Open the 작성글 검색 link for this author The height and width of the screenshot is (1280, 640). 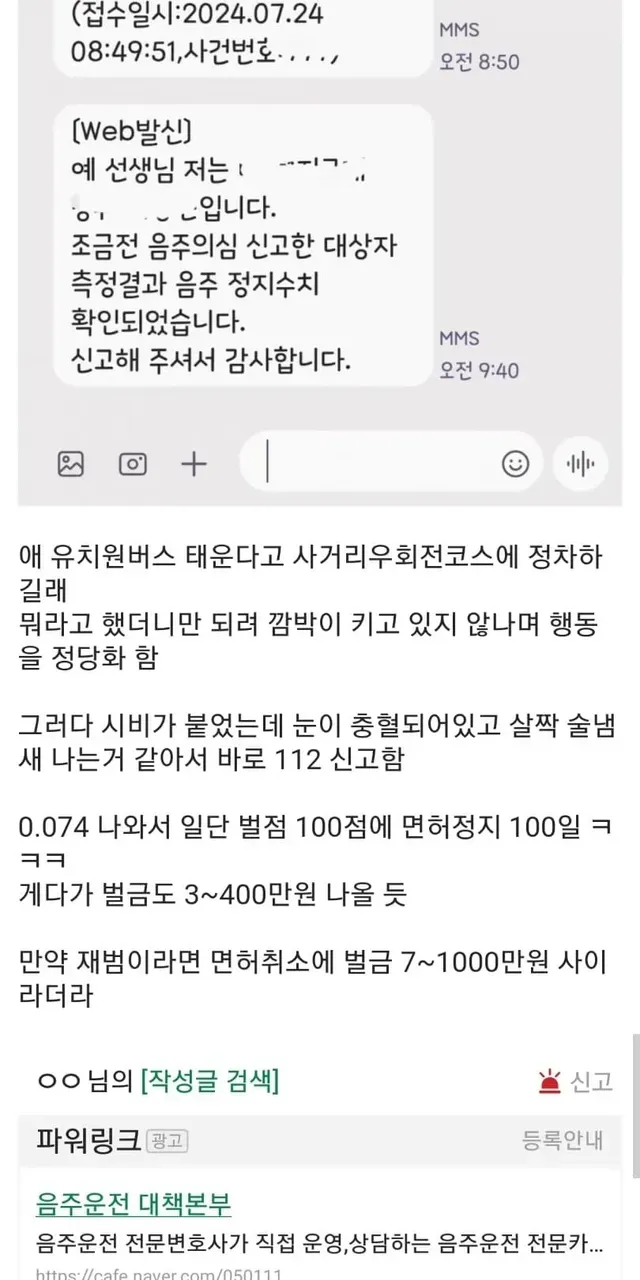click(x=210, y=1080)
